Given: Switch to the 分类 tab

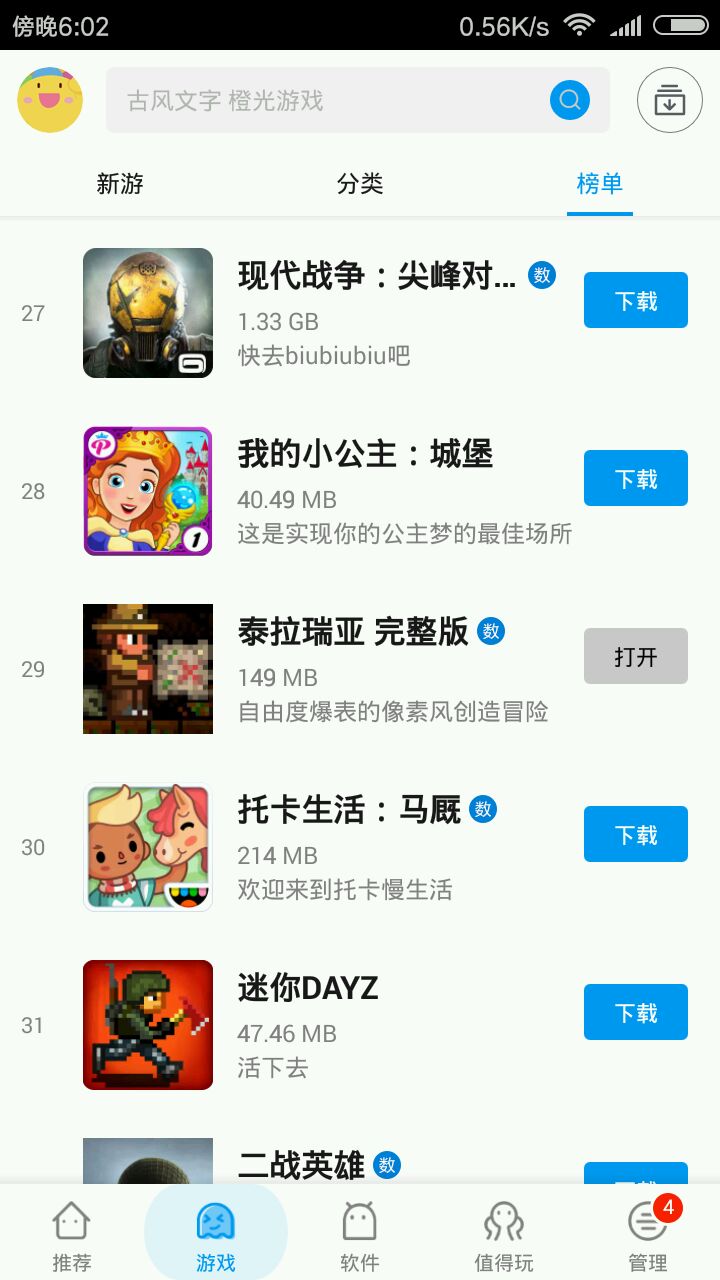Looking at the screenshot, I should pos(360,184).
